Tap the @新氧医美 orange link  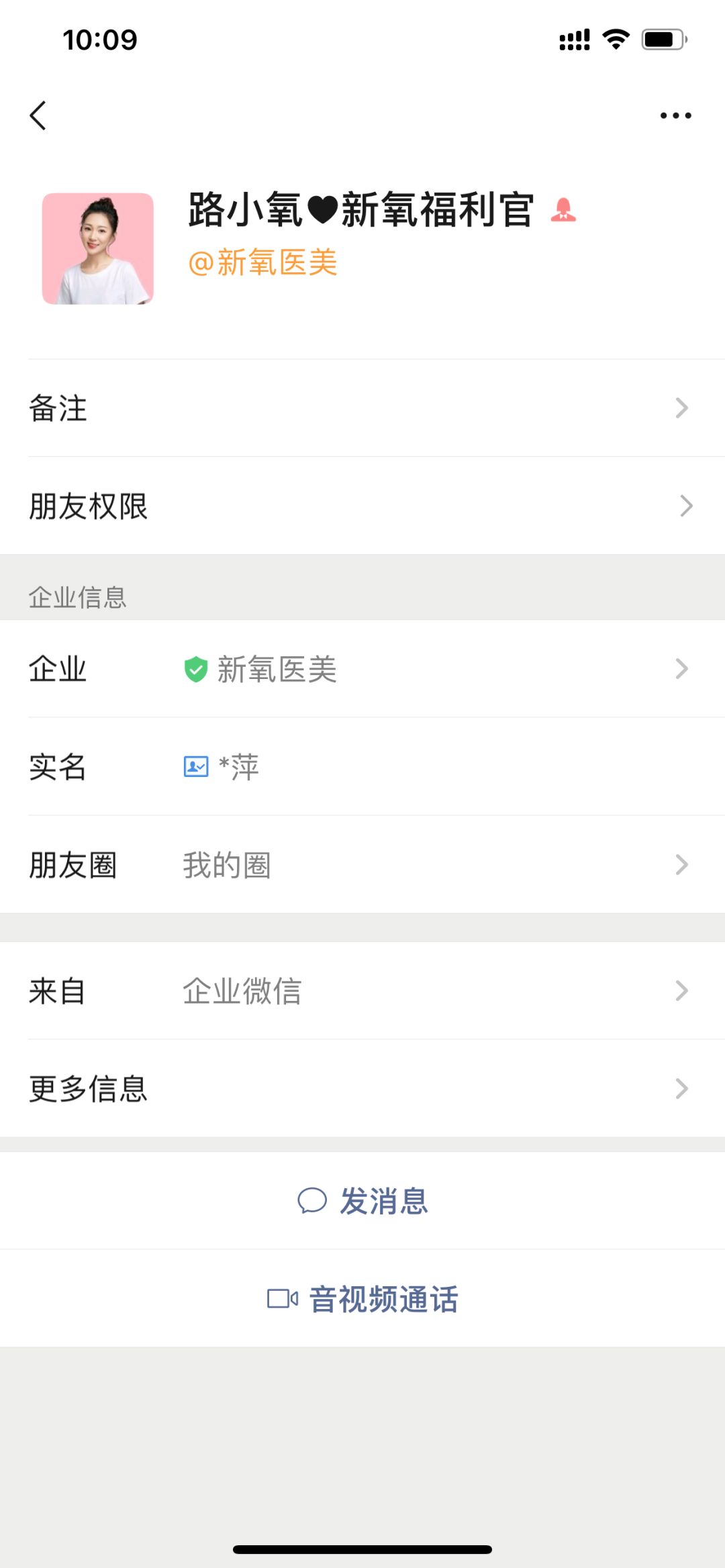coord(263,263)
